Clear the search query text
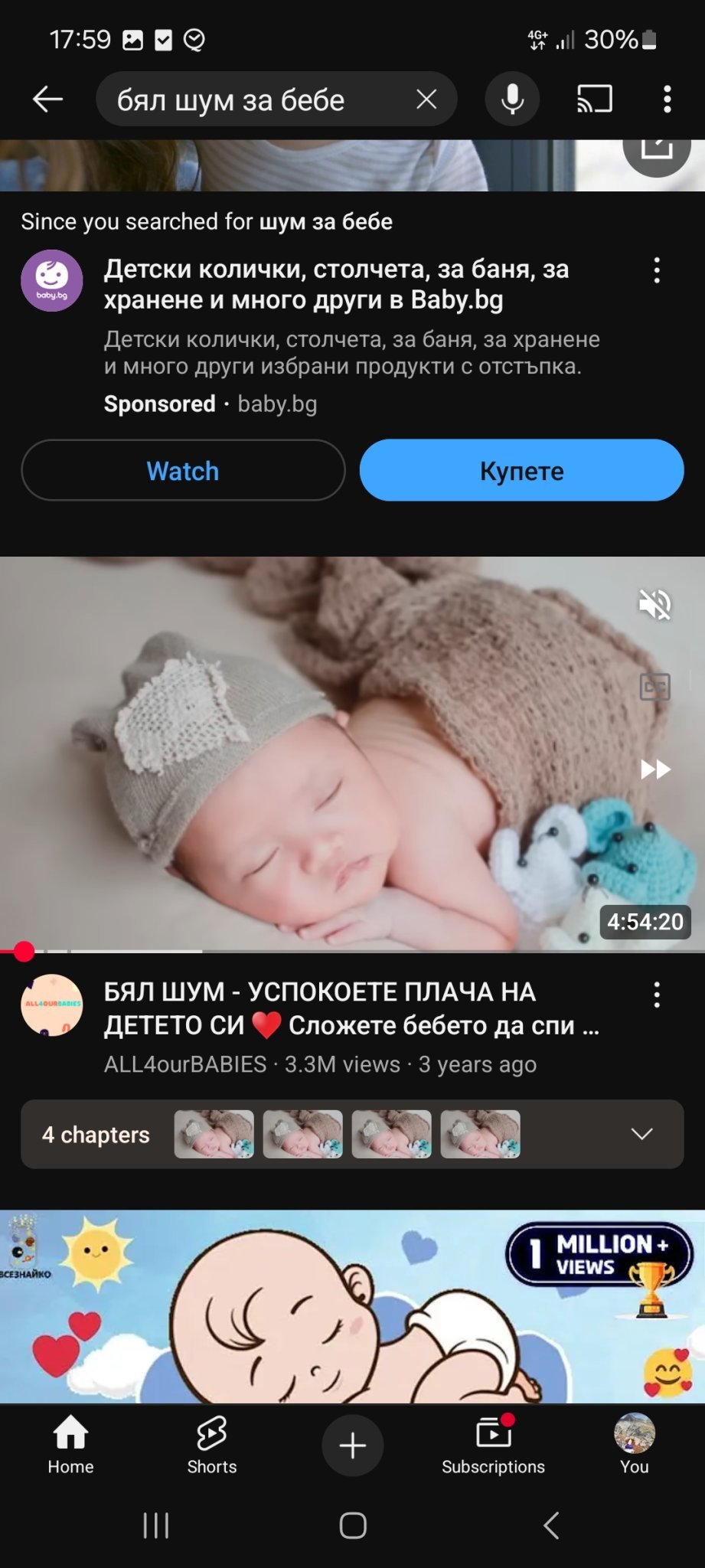 pos(426,99)
